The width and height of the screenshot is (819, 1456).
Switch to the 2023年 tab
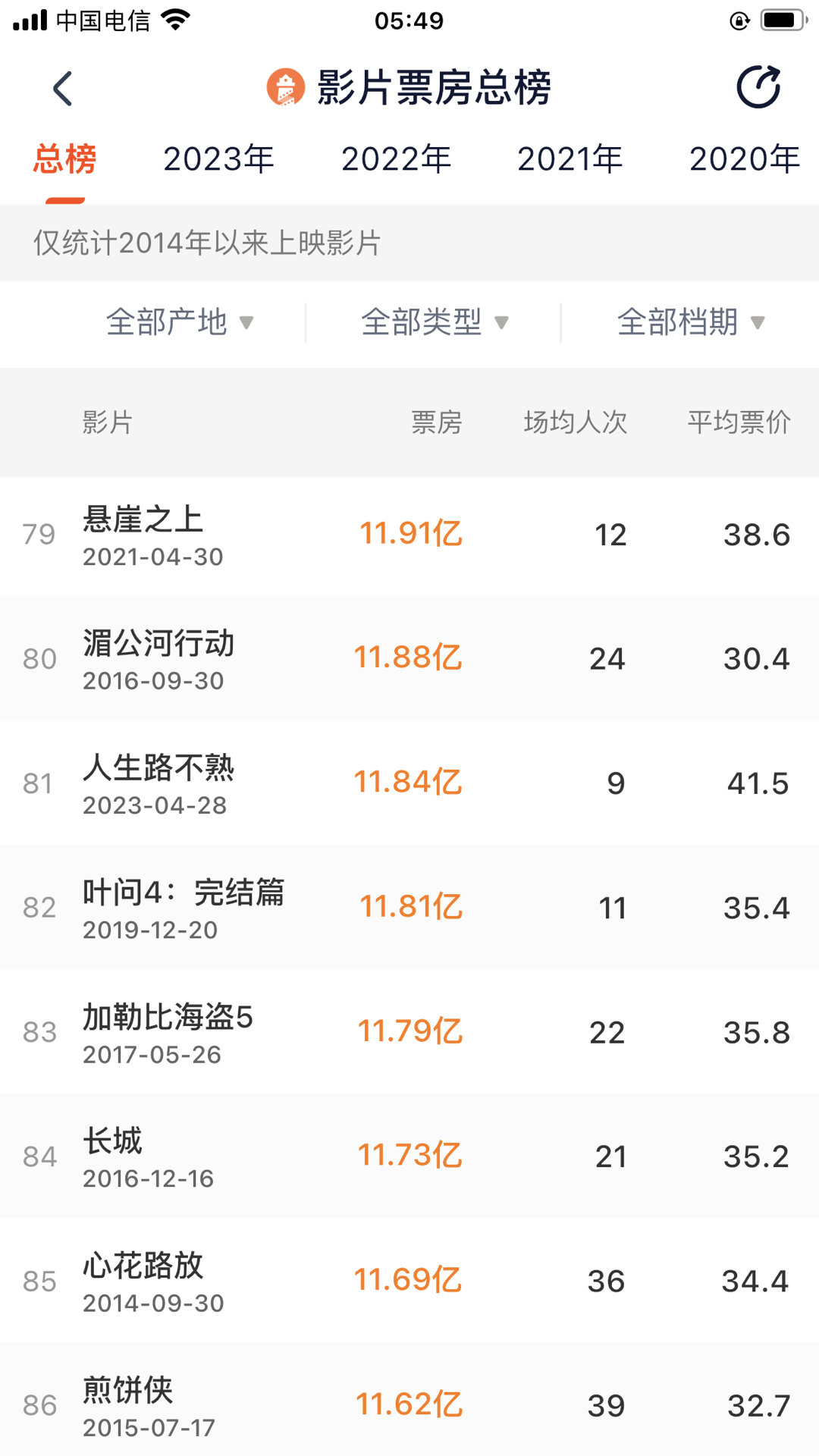[218, 159]
